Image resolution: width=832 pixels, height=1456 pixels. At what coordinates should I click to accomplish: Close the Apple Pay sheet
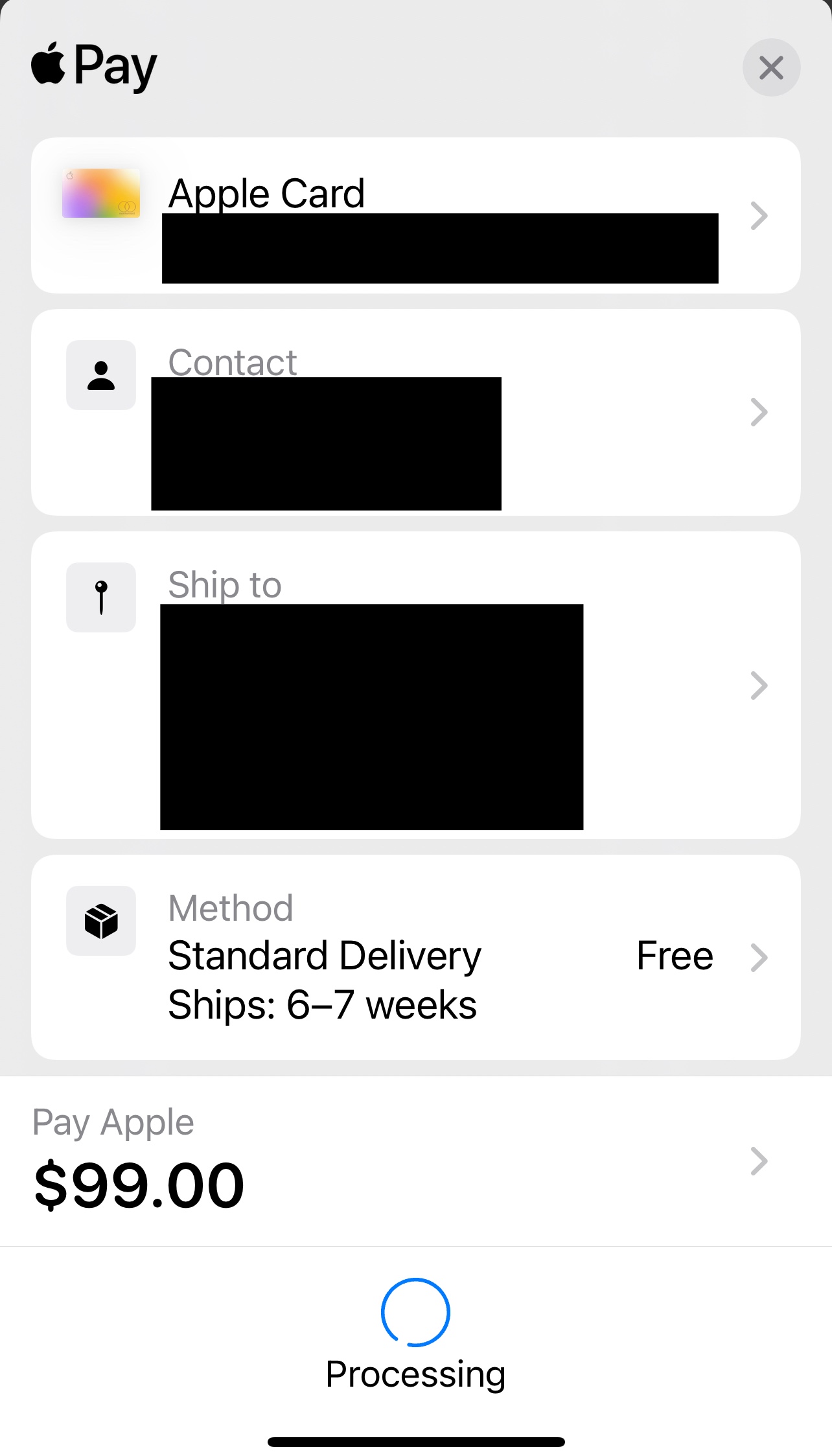coord(771,68)
